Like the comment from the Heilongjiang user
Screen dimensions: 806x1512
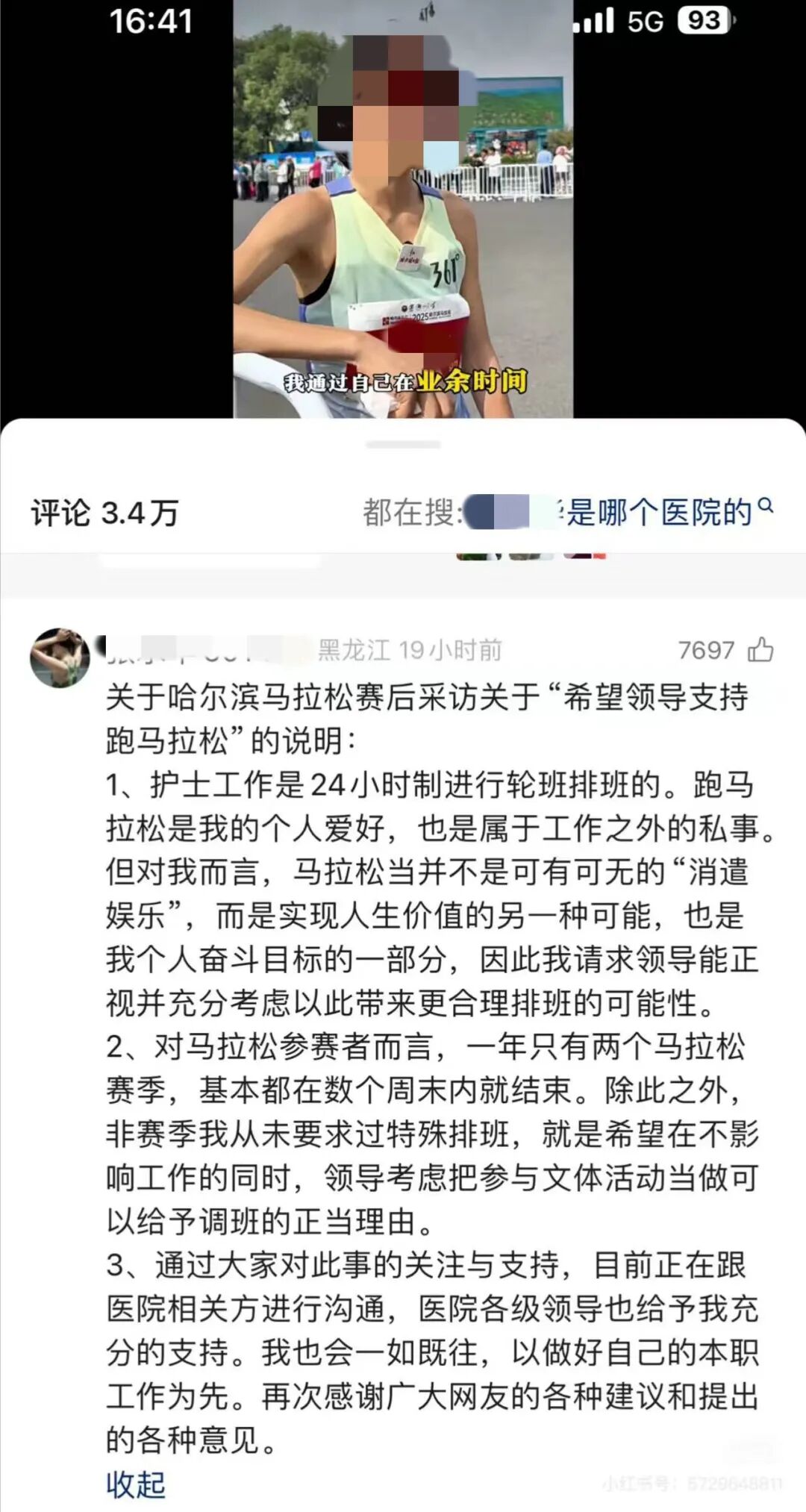[760, 649]
